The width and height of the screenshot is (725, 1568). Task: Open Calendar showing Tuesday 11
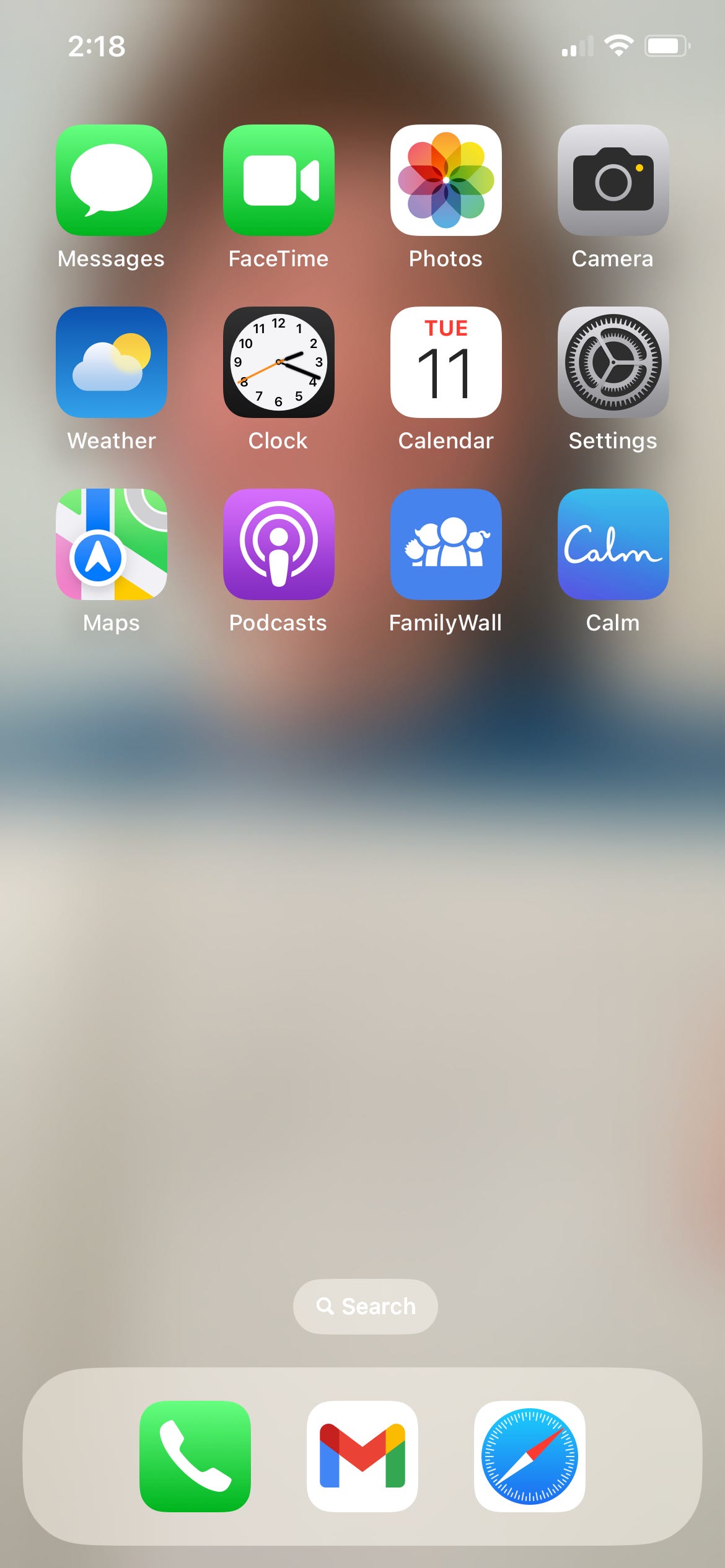pyautogui.click(x=446, y=362)
